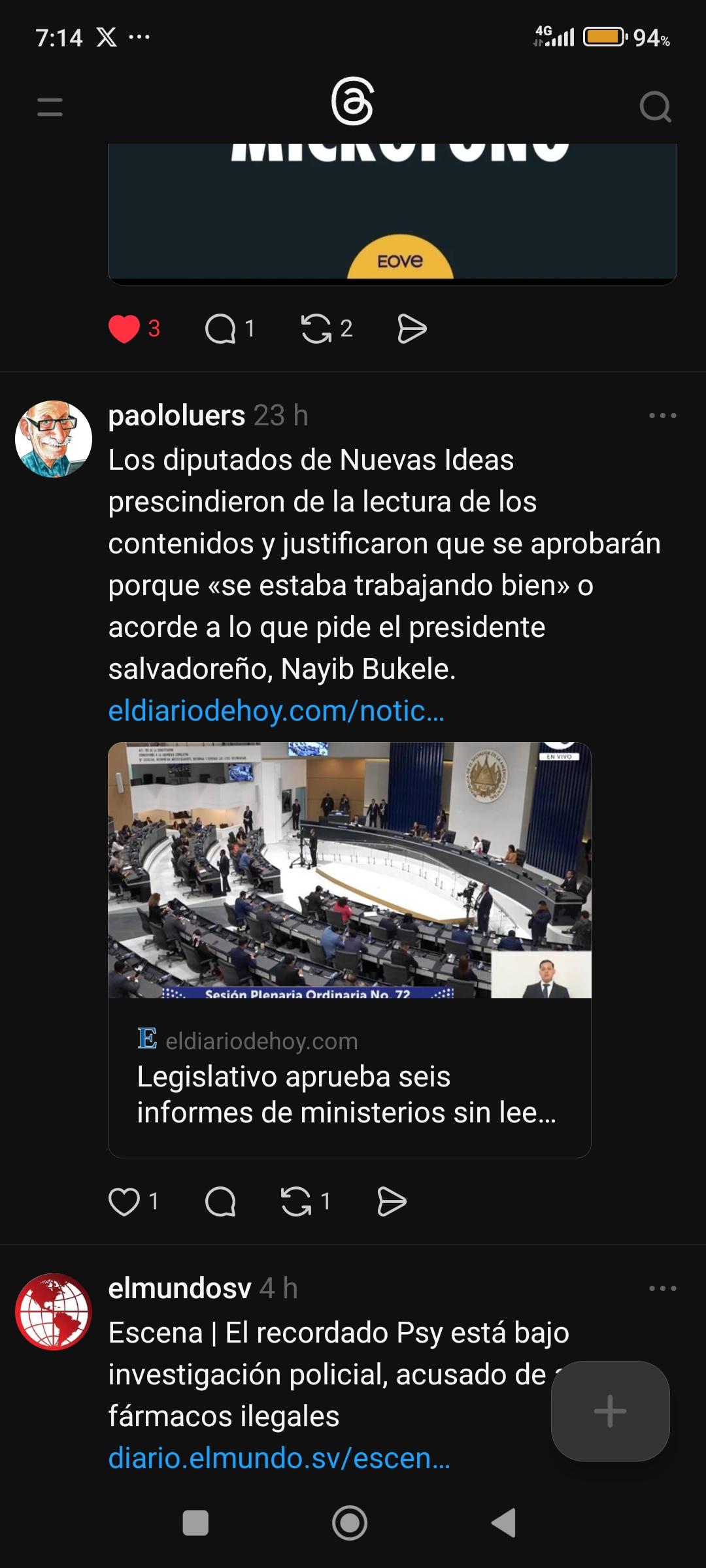Tap the Threads logo to refresh feed

(352, 103)
